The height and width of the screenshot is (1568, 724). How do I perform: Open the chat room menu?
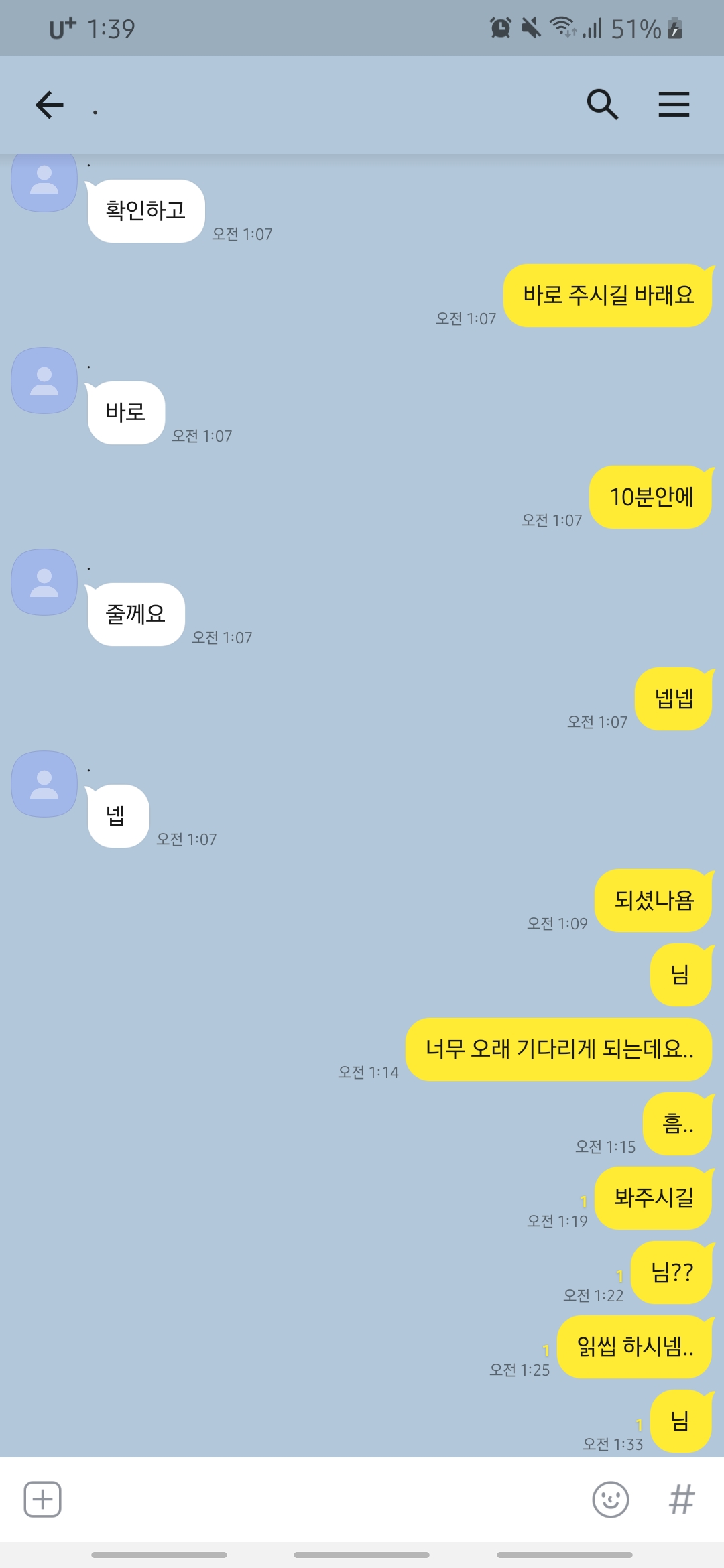pos(674,105)
